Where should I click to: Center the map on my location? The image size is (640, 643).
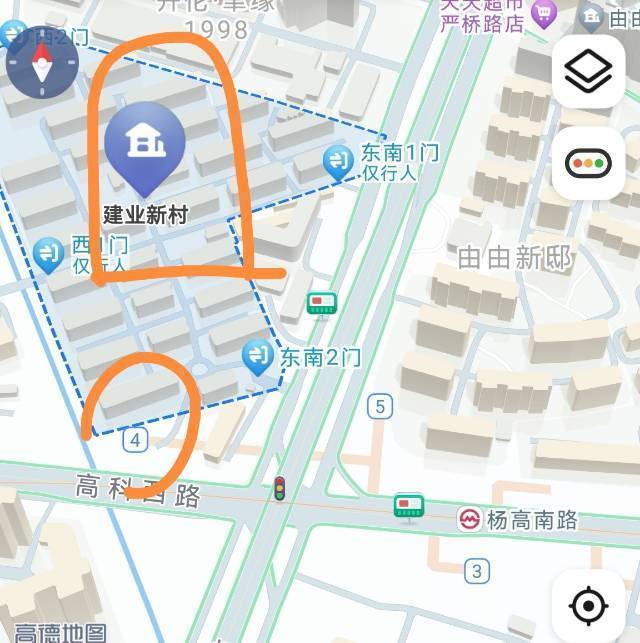588,606
